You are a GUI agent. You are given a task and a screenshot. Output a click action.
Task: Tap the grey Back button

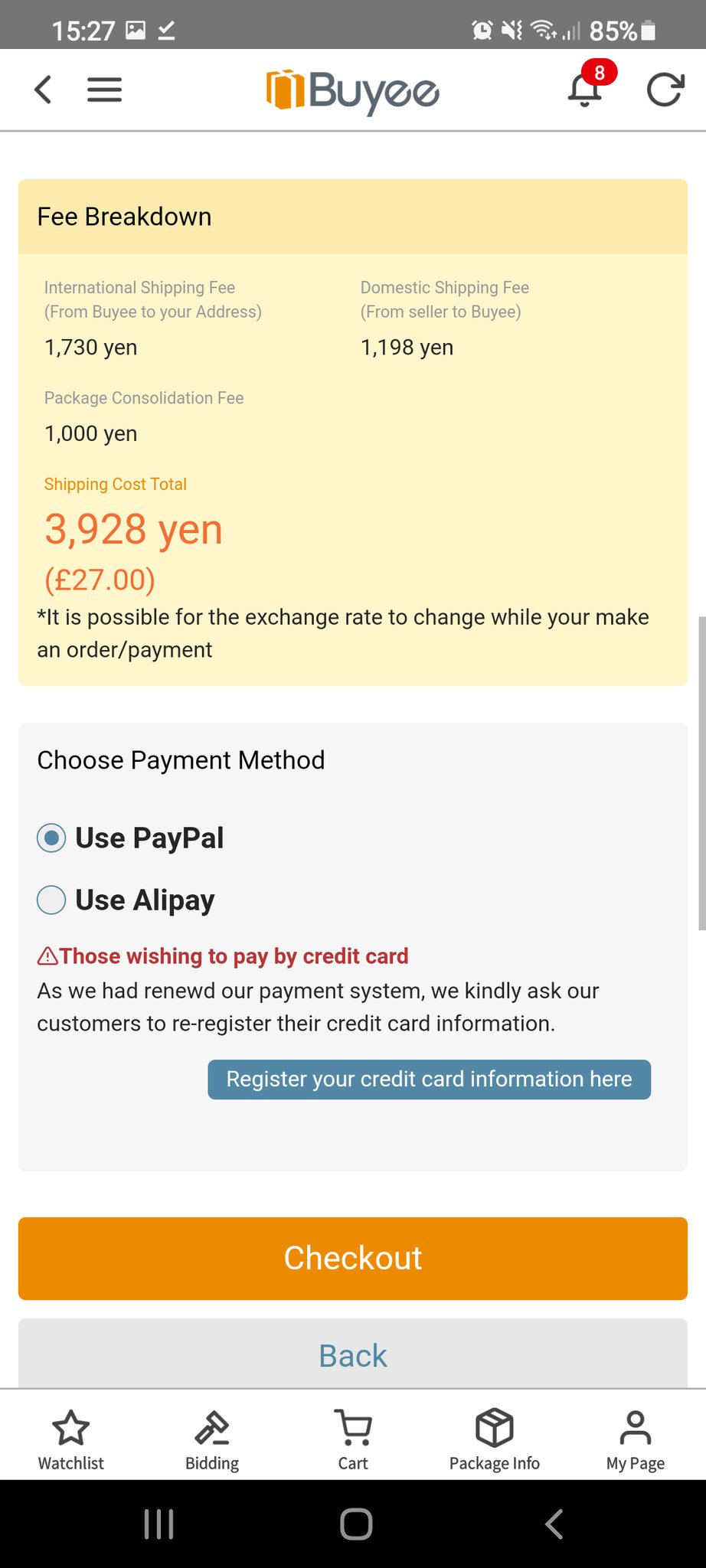(353, 1354)
